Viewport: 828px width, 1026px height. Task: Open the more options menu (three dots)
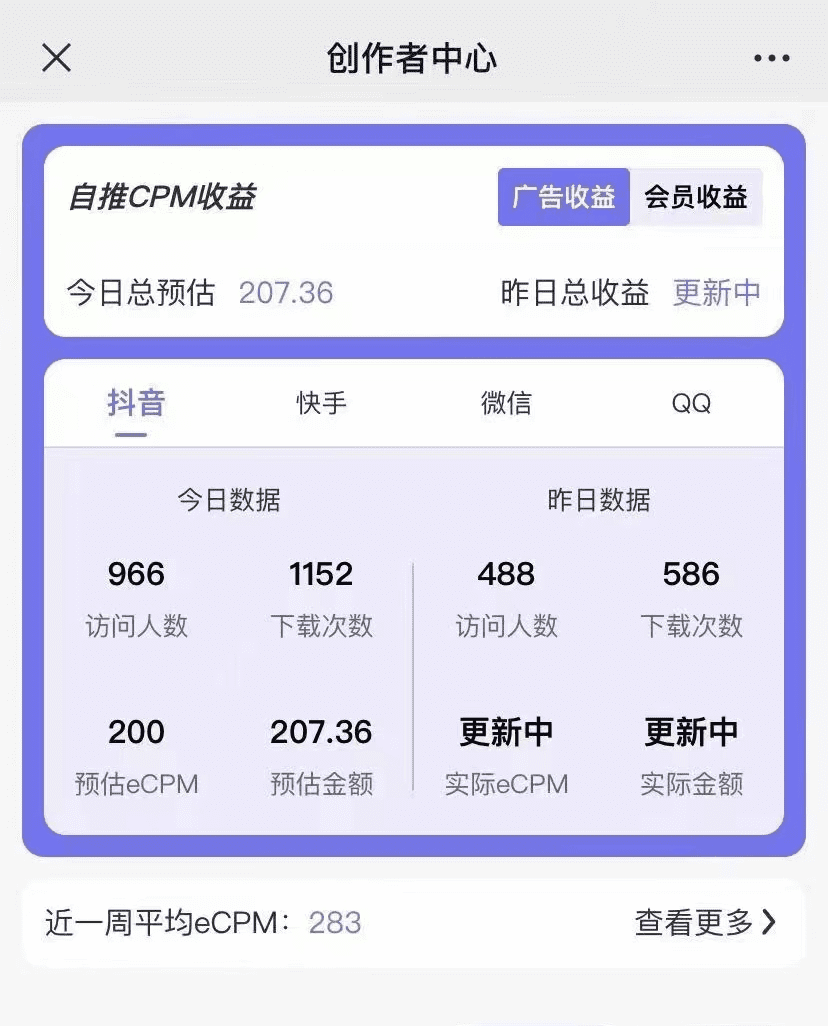pos(769,57)
